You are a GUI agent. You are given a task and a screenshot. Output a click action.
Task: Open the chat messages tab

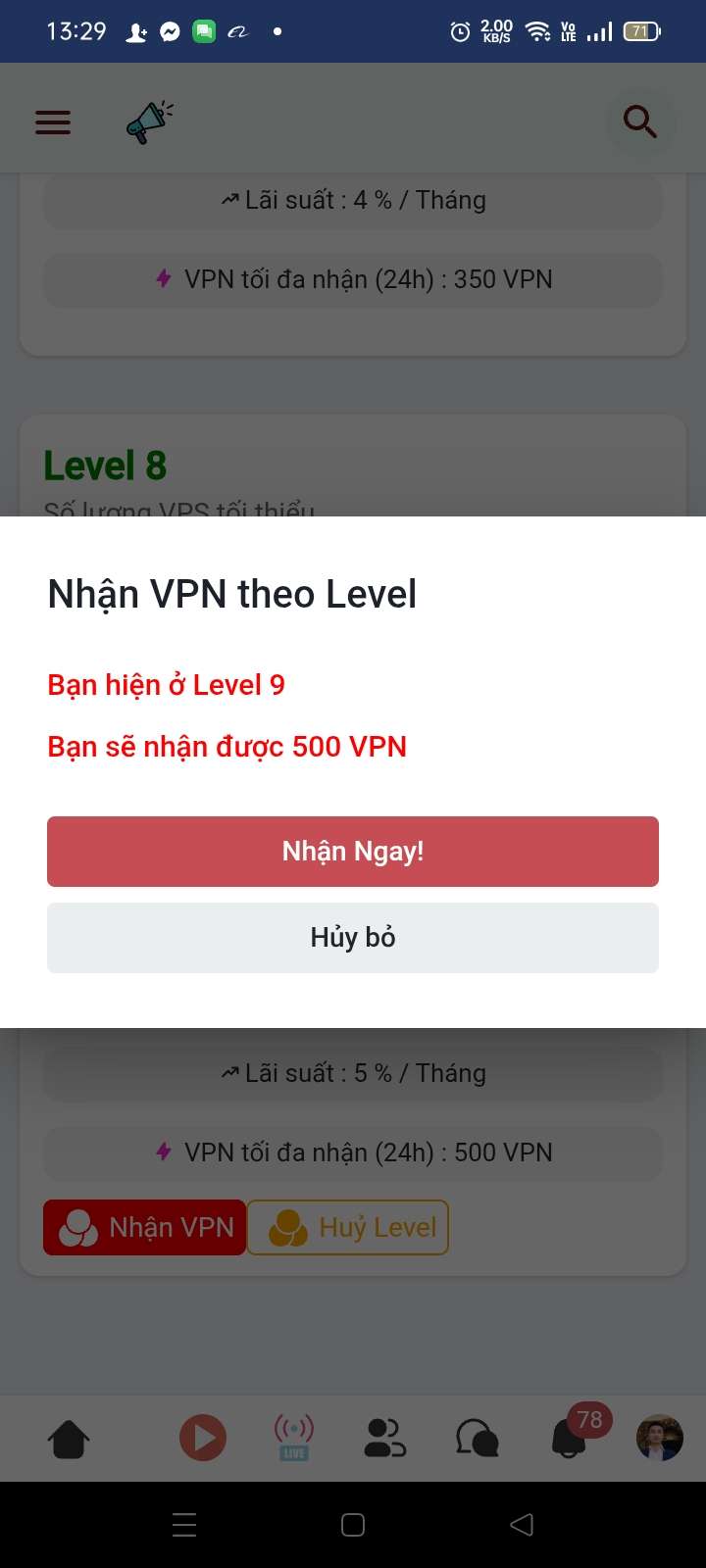(477, 1439)
